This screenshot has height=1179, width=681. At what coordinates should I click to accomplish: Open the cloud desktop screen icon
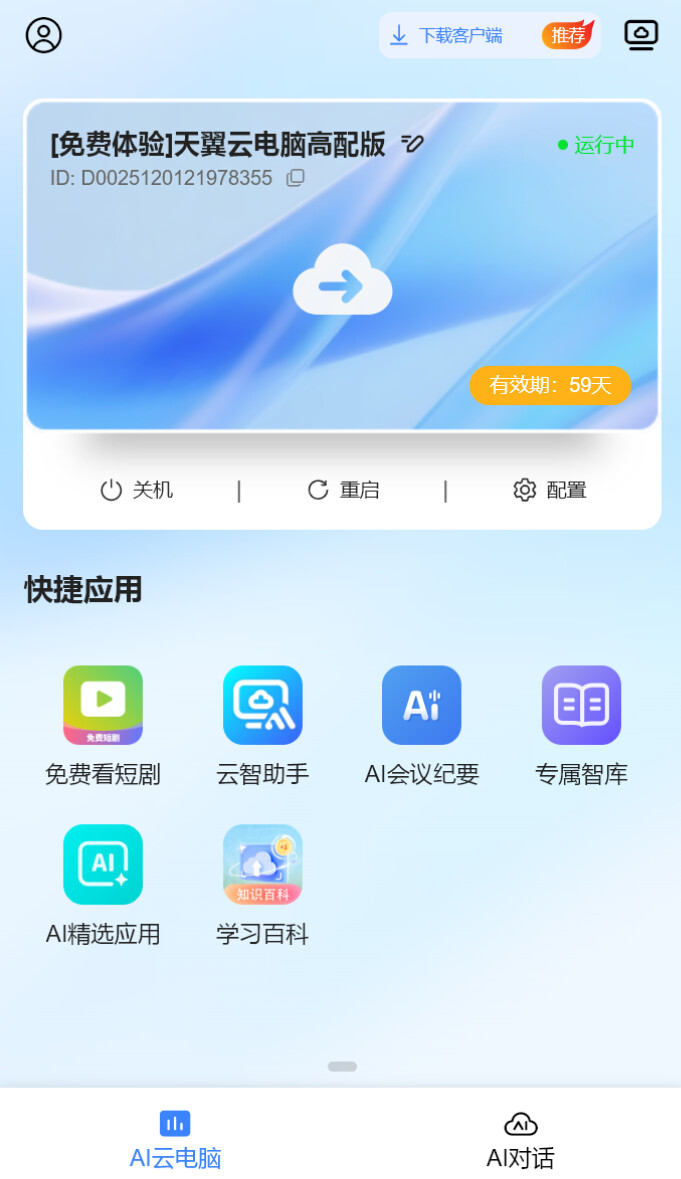pyautogui.click(x=641, y=35)
